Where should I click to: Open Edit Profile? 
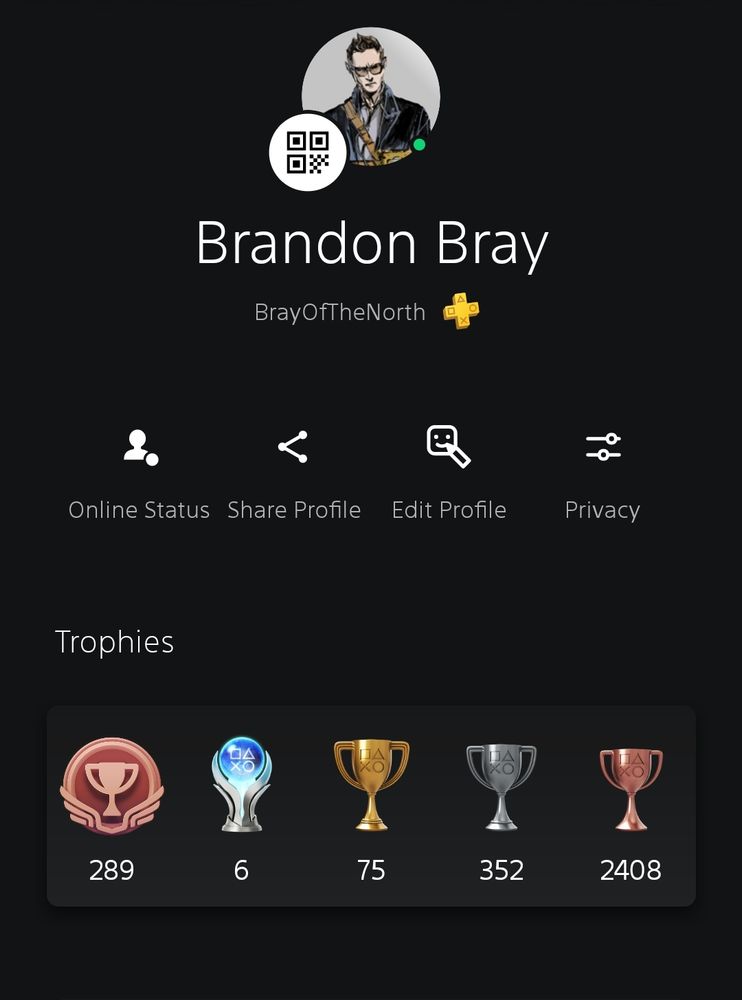point(448,473)
